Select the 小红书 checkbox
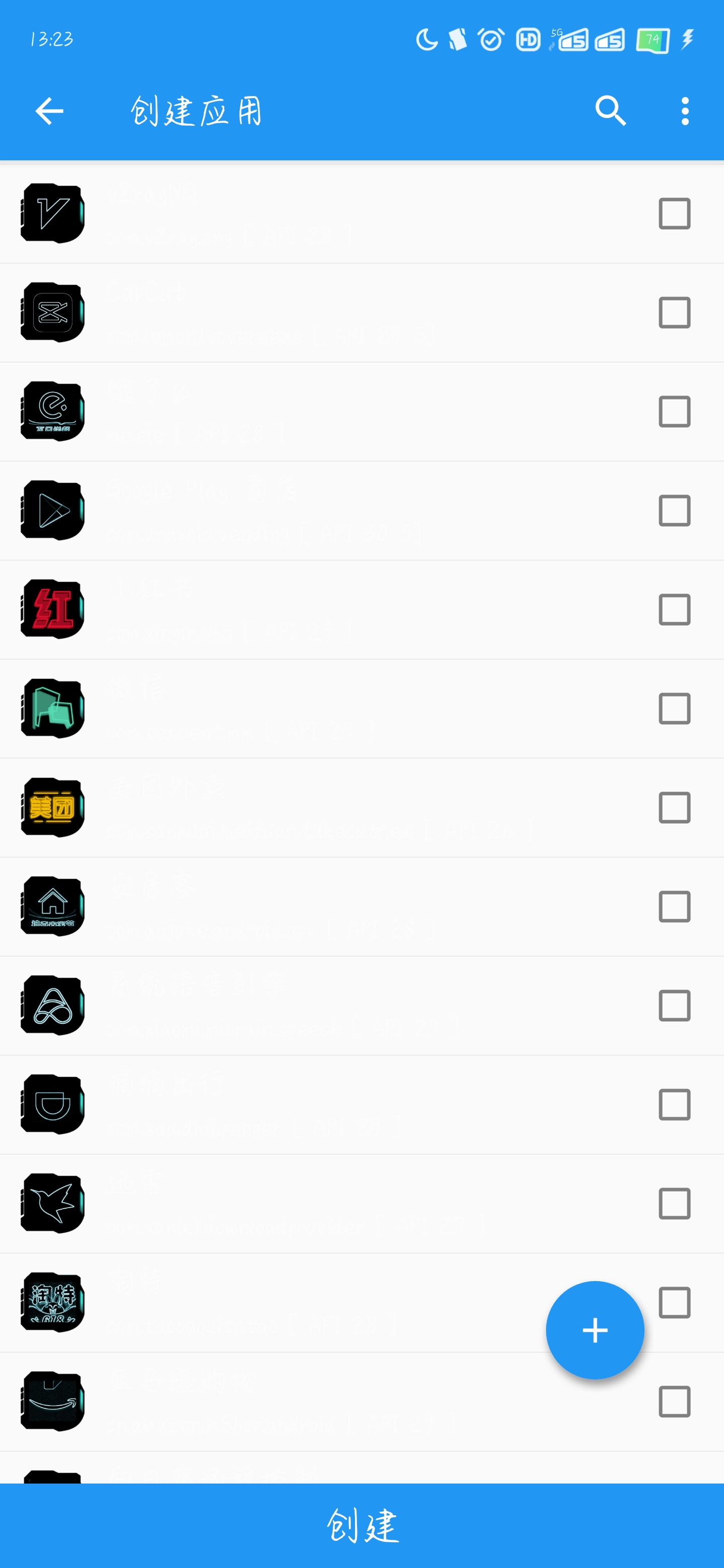724x1568 pixels. [x=674, y=610]
